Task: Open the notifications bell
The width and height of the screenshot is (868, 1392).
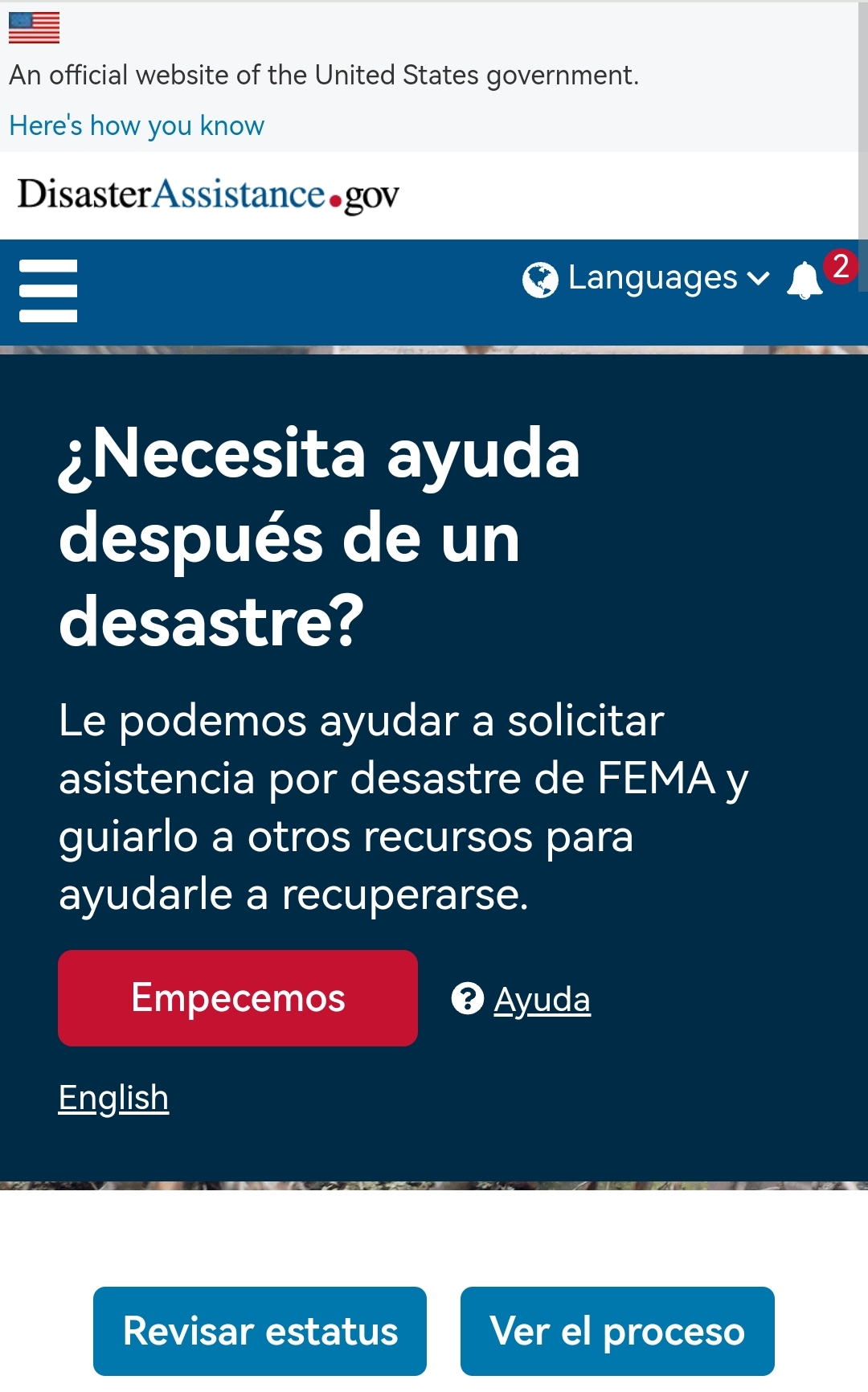Action: 805,280
